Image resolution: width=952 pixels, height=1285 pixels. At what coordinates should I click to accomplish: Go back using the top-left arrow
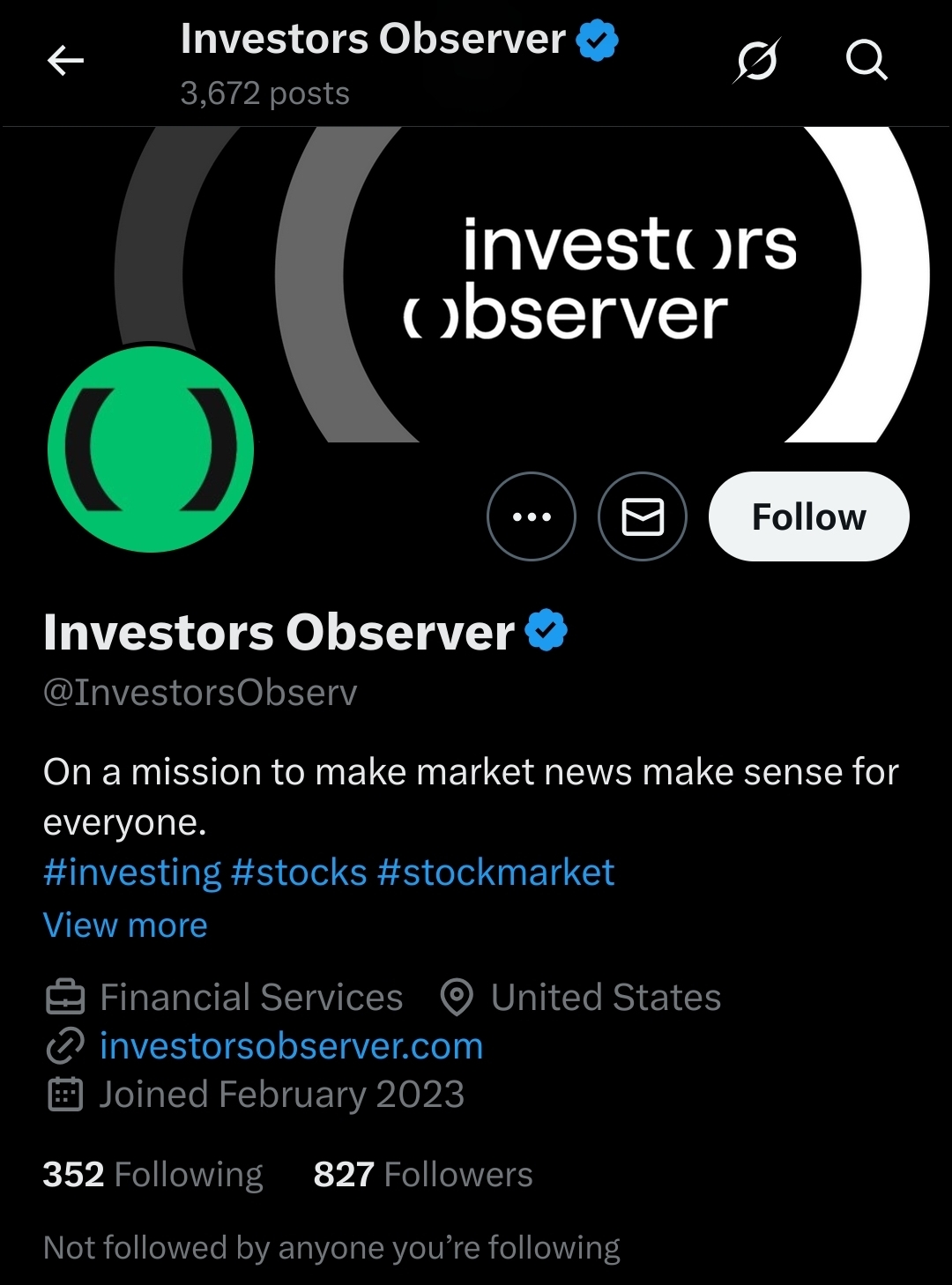65,61
